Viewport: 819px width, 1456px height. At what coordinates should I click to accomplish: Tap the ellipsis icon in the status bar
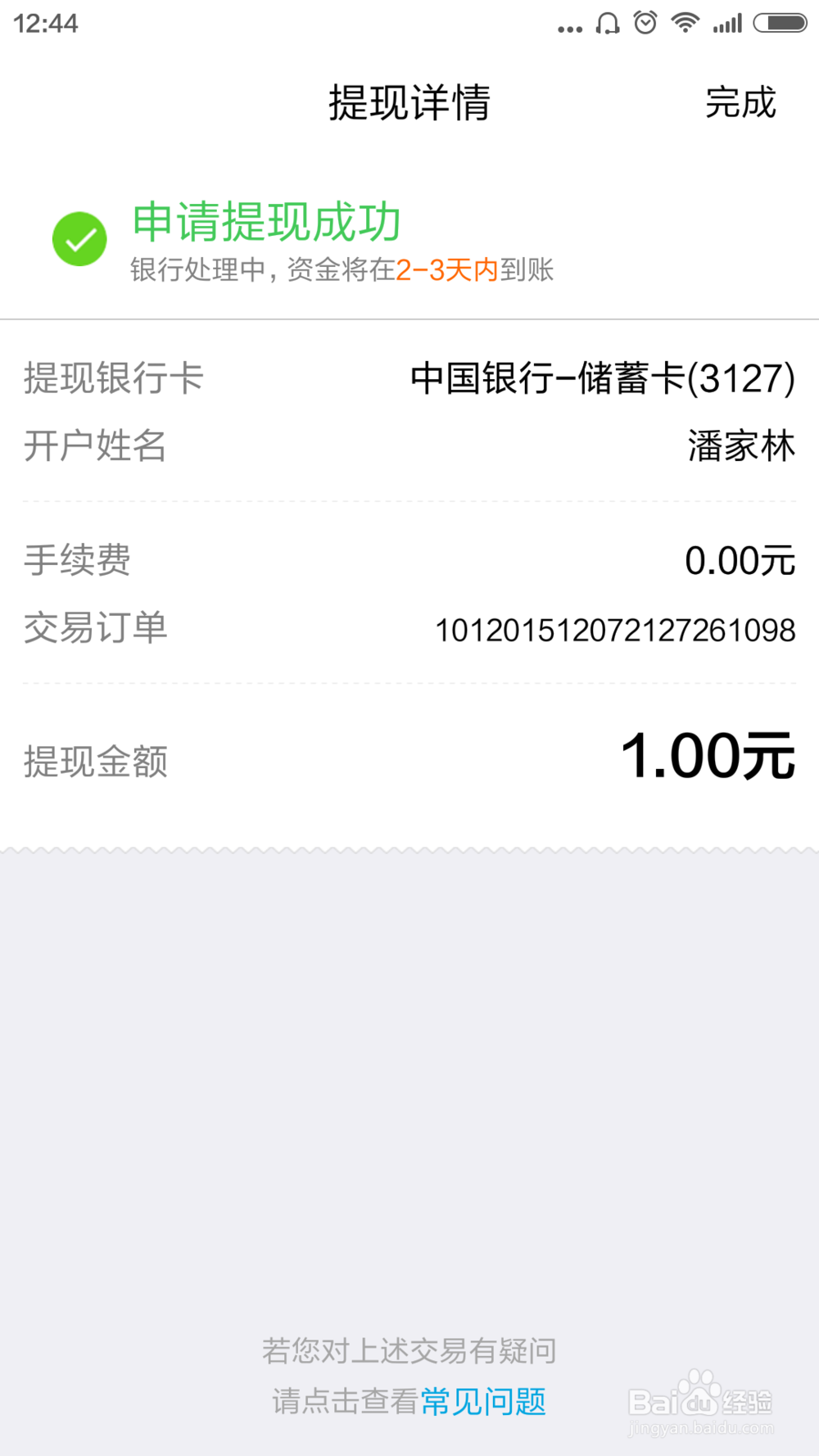click(569, 26)
